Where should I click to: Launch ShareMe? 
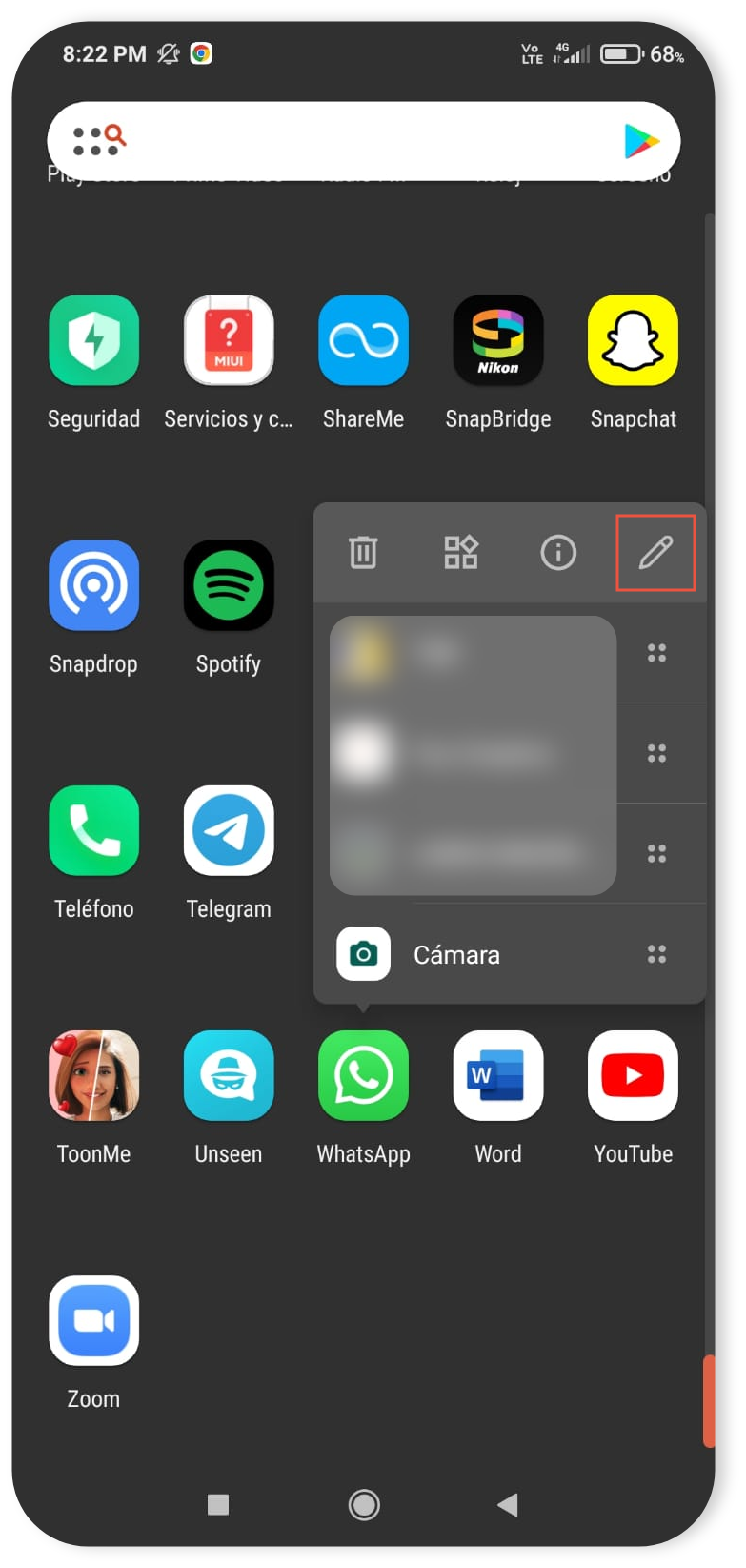click(x=363, y=340)
